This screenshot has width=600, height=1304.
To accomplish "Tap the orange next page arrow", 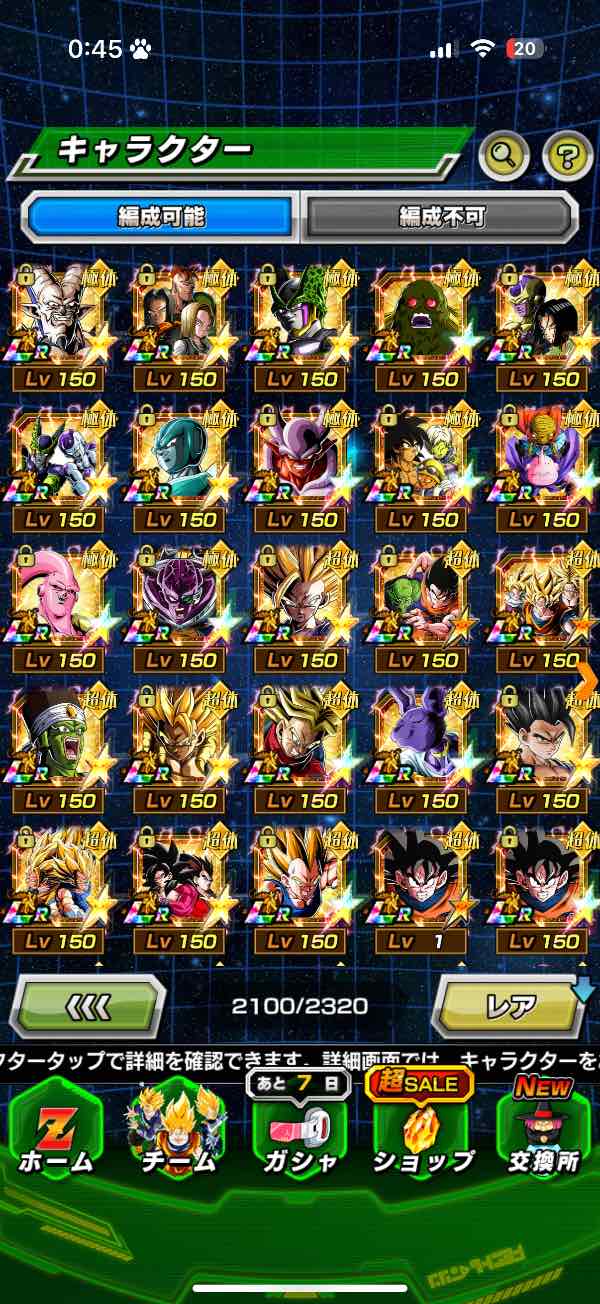I will click(586, 679).
